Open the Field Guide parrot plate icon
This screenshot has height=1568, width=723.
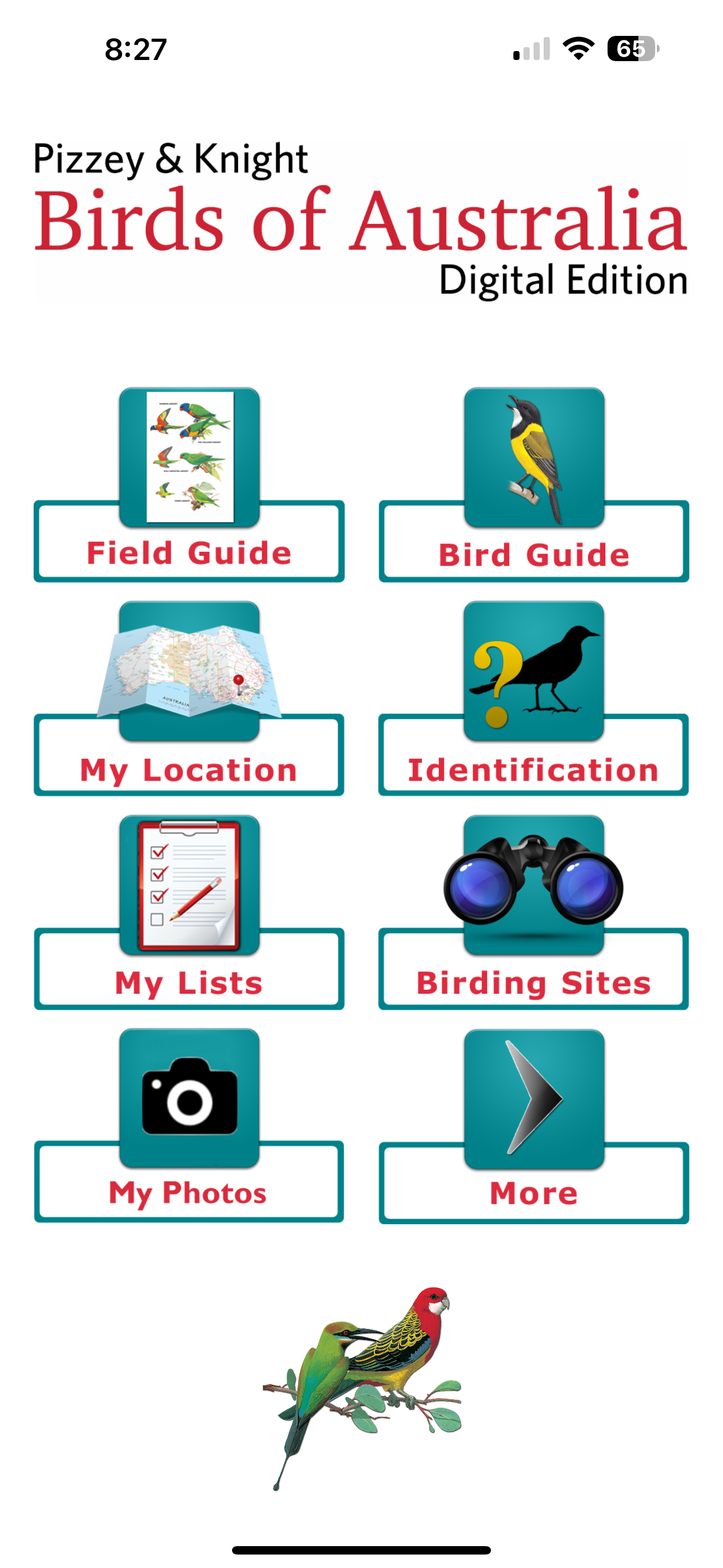[189, 456]
